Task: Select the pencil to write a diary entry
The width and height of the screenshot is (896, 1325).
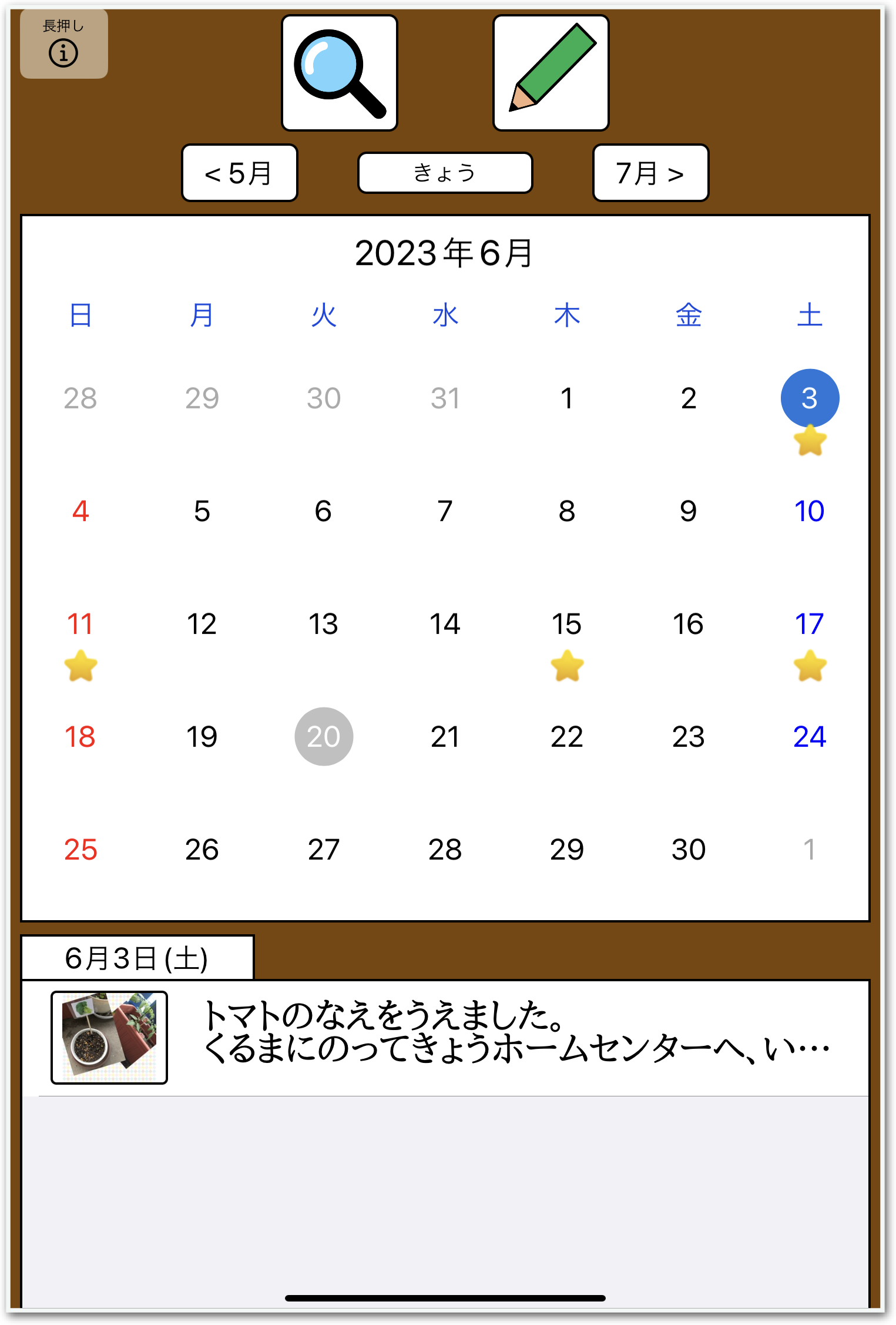Action: pyautogui.click(x=550, y=71)
